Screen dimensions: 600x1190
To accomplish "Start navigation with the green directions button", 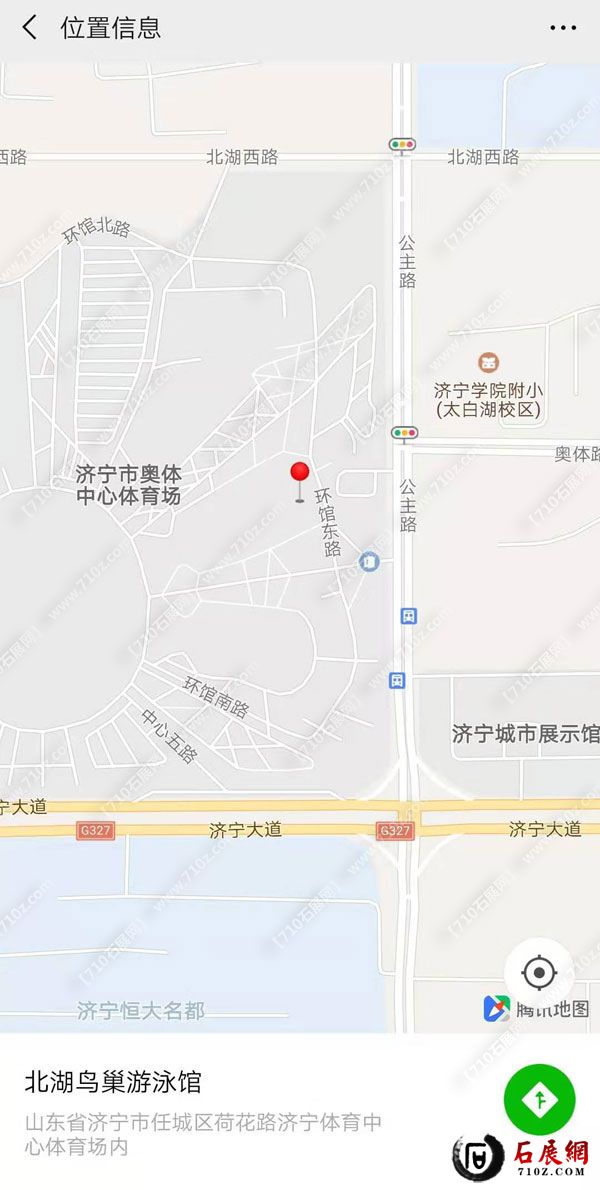I will click(540, 1099).
